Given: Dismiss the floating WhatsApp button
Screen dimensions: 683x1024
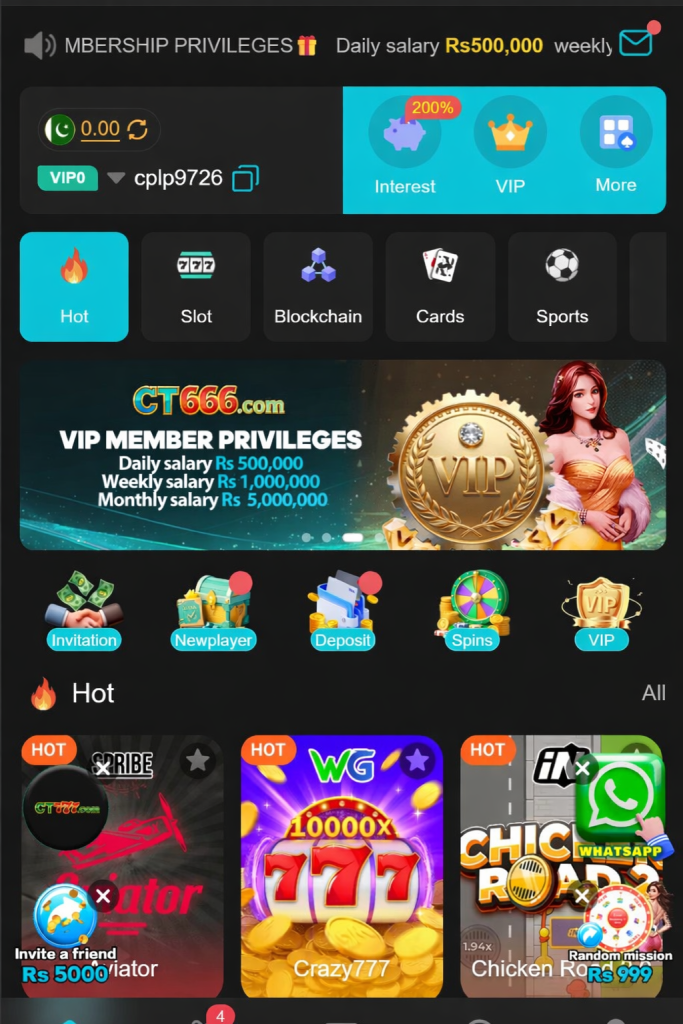Looking at the screenshot, I should pyautogui.click(x=583, y=769).
